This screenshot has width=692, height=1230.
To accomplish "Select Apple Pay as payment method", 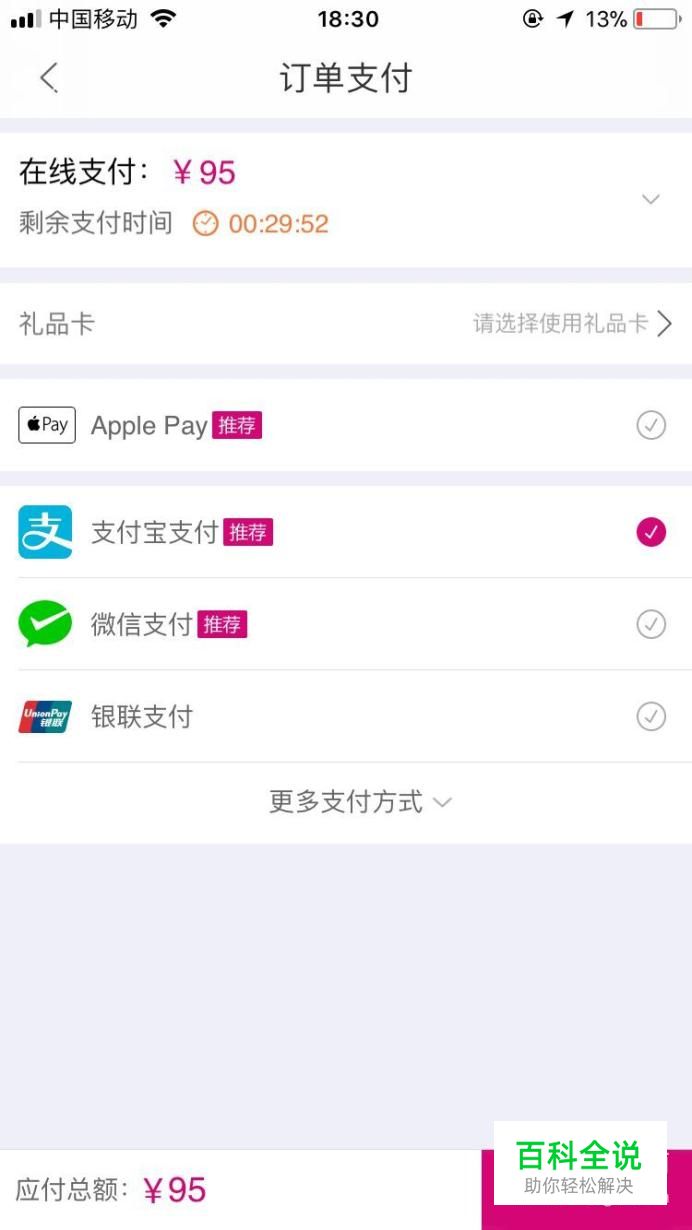I will [x=651, y=426].
